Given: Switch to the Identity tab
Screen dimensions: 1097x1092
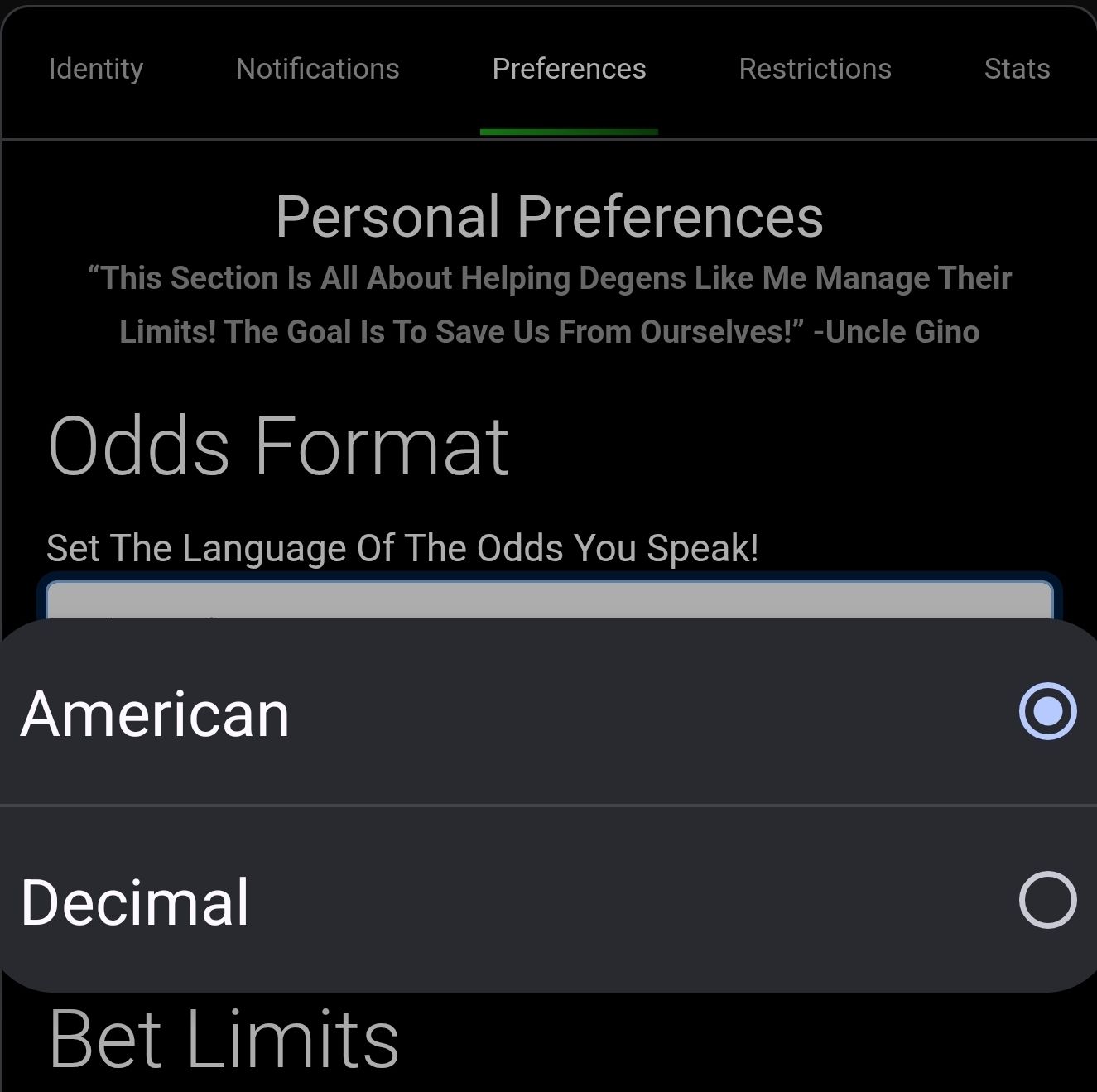Looking at the screenshot, I should (x=96, y=69).
